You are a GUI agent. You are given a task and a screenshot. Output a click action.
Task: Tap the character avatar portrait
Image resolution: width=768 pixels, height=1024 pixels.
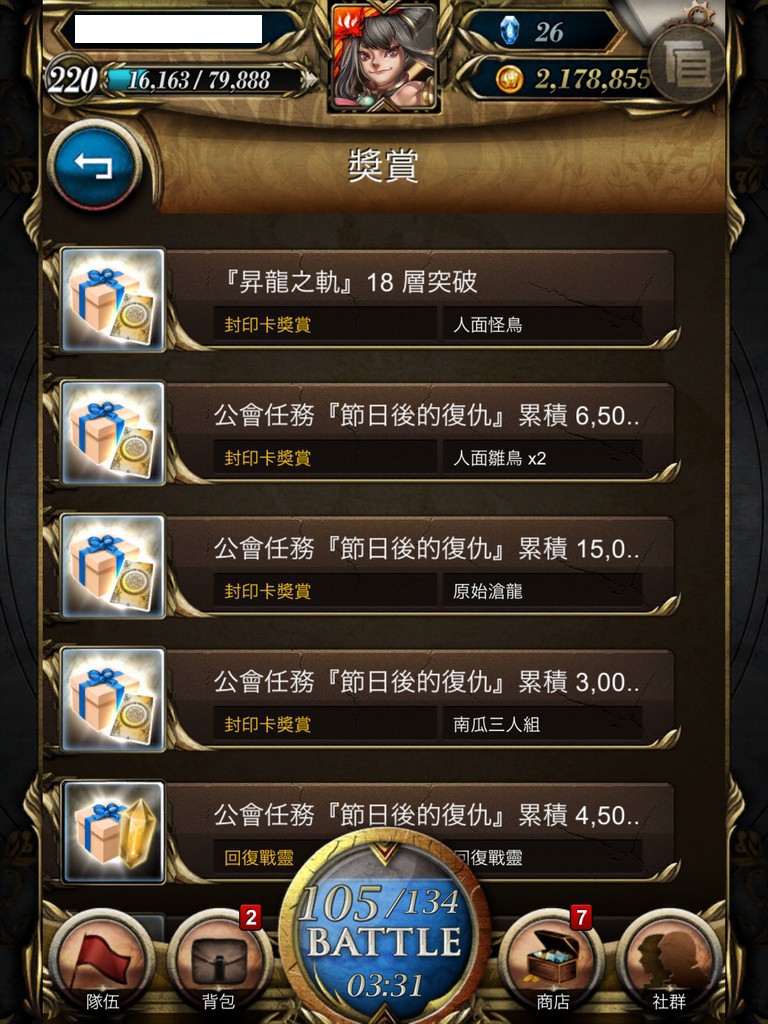point(383,55)
